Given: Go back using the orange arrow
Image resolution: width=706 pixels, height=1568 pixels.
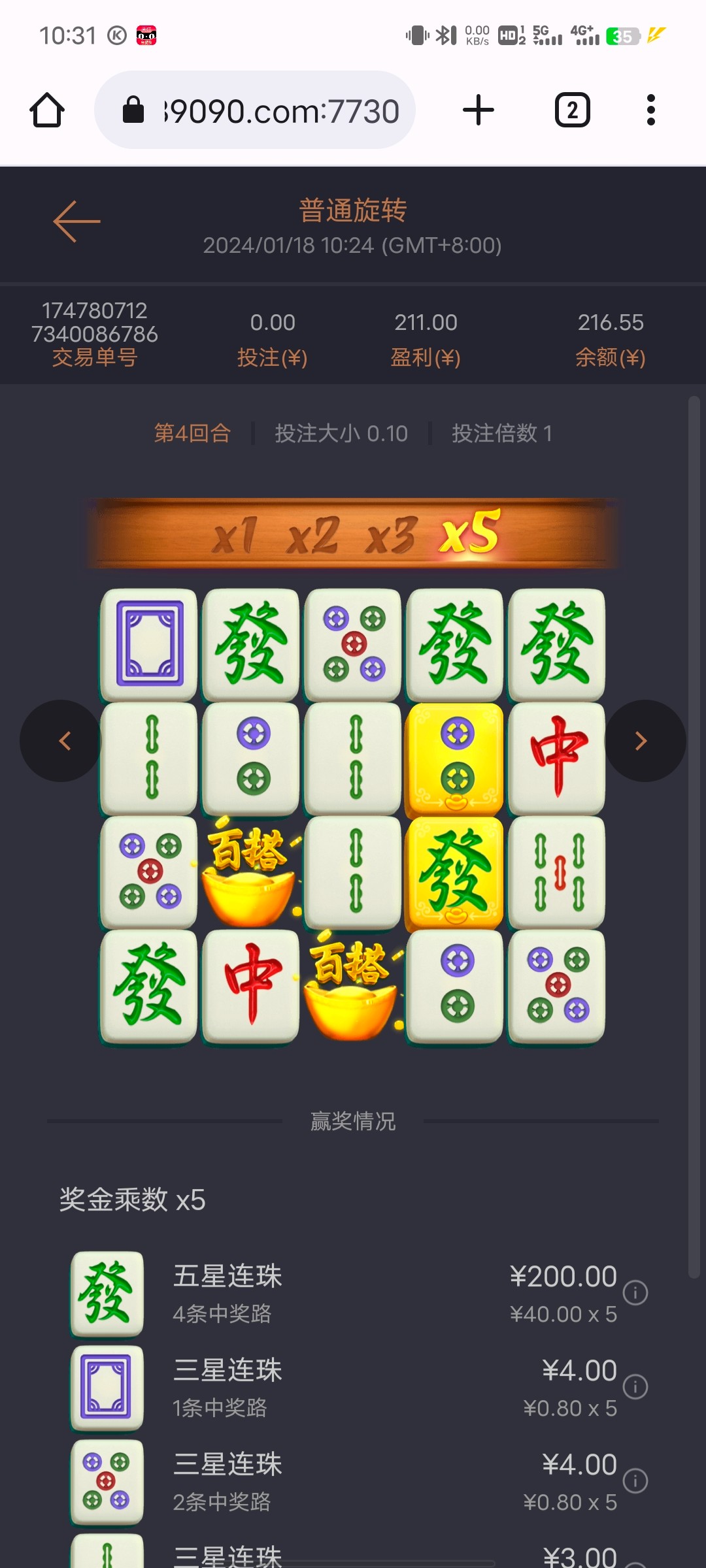Looking at the screenshot, I should coord(76,221).
